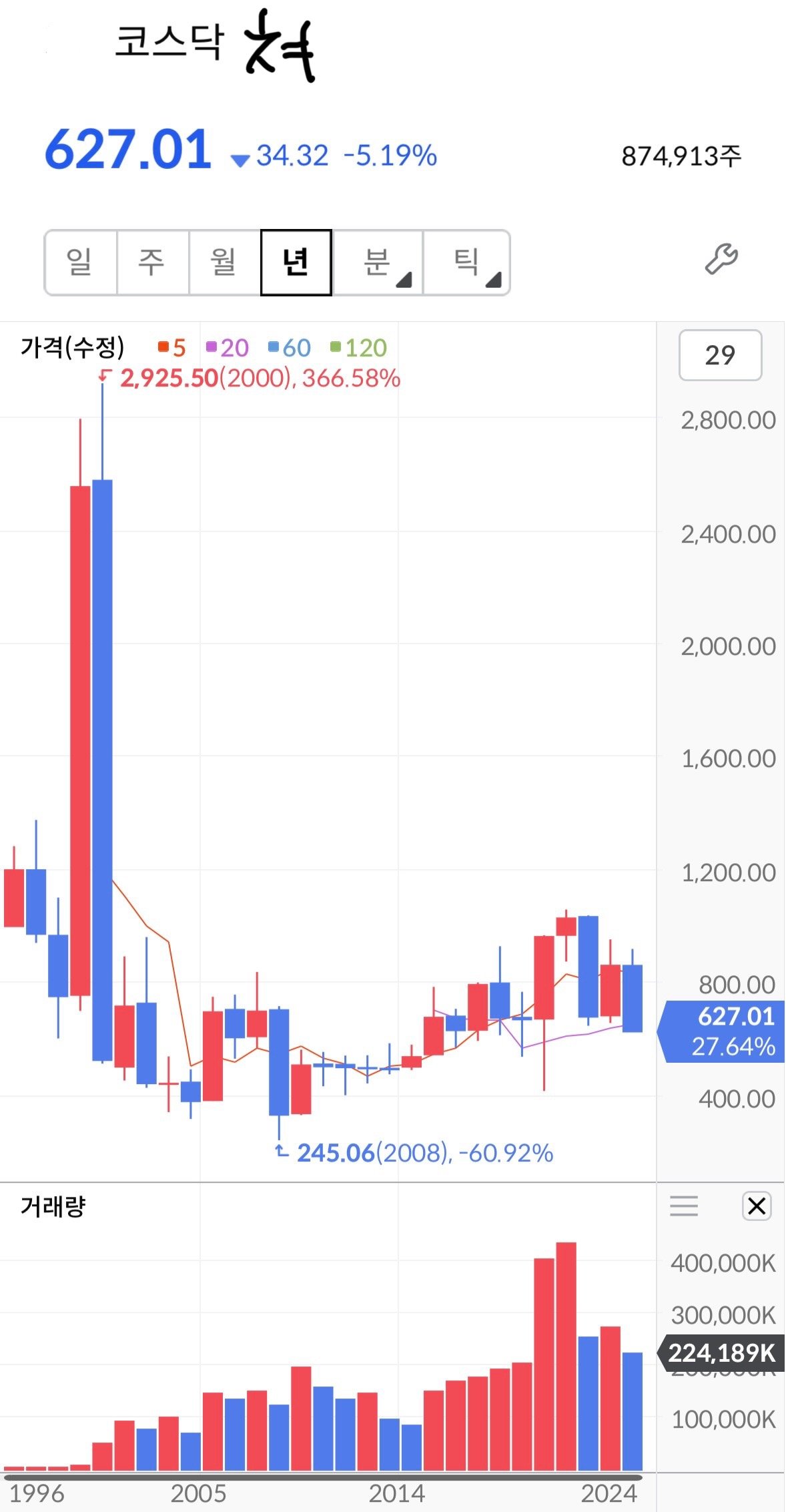Open the 분 (minute) interval dropdown
This screenshot has height=1512, width=786.
pos(378,262)
